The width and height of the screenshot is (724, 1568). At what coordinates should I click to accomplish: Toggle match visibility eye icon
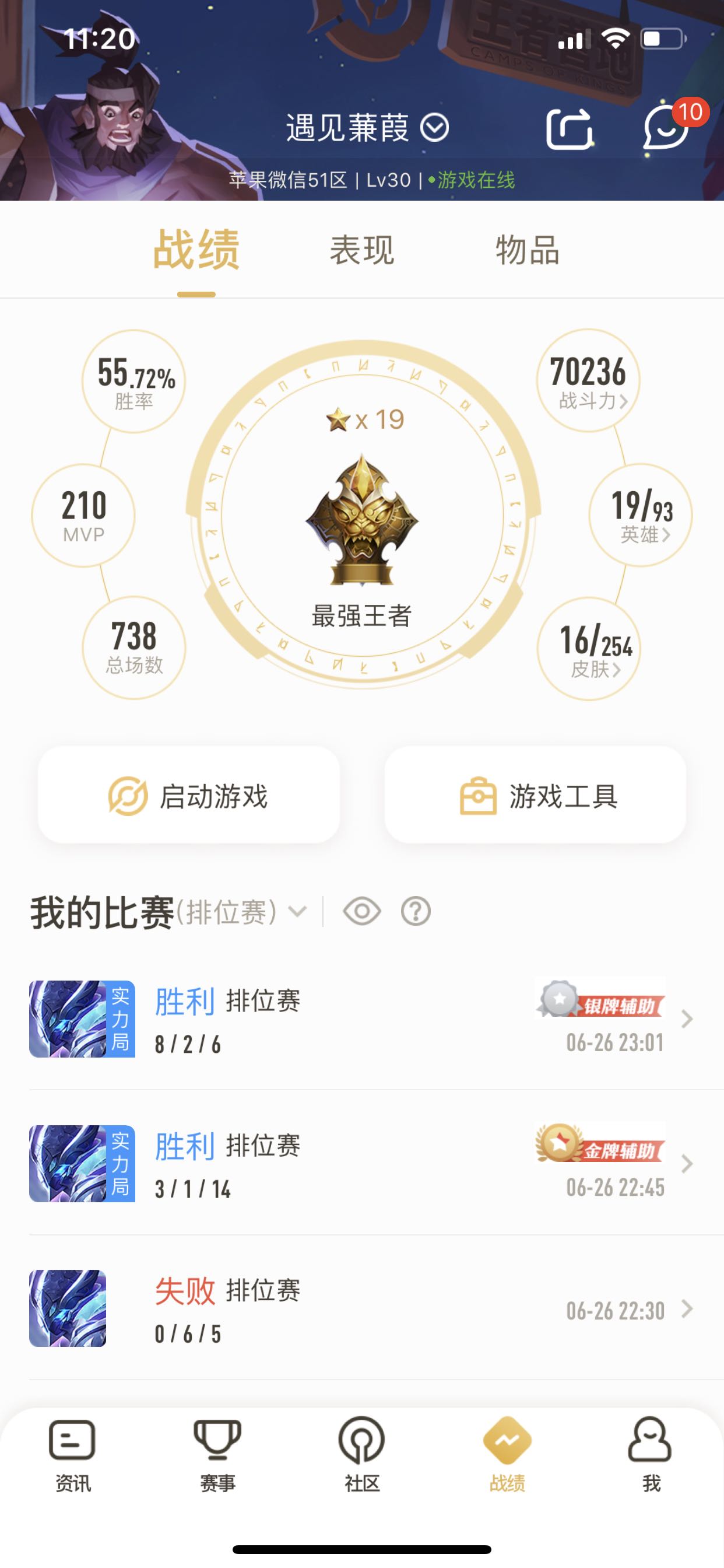362,912
